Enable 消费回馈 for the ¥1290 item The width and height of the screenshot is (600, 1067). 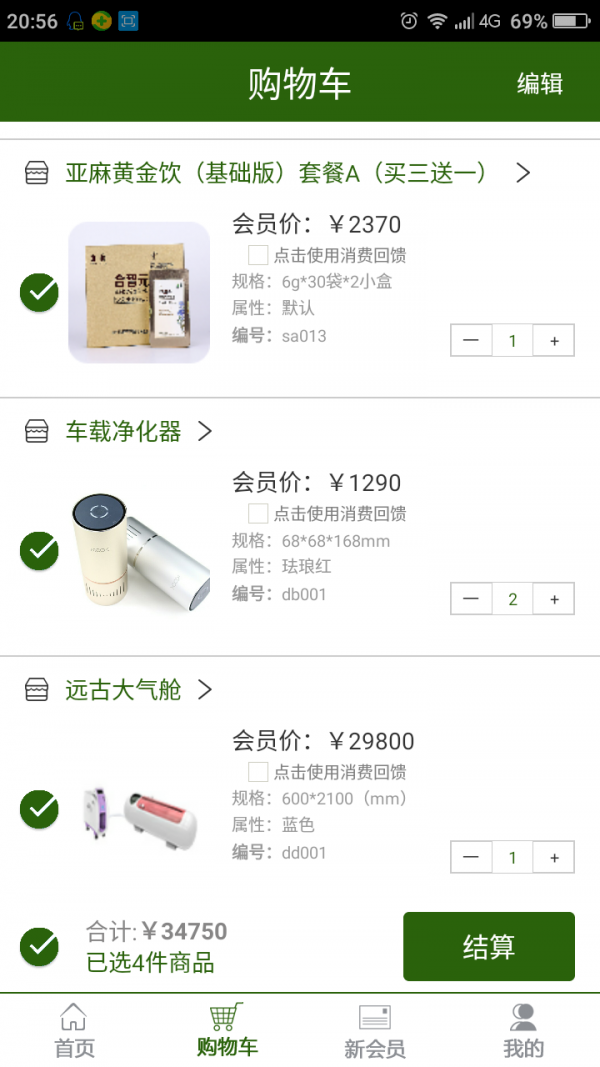(x=258, y=513)
